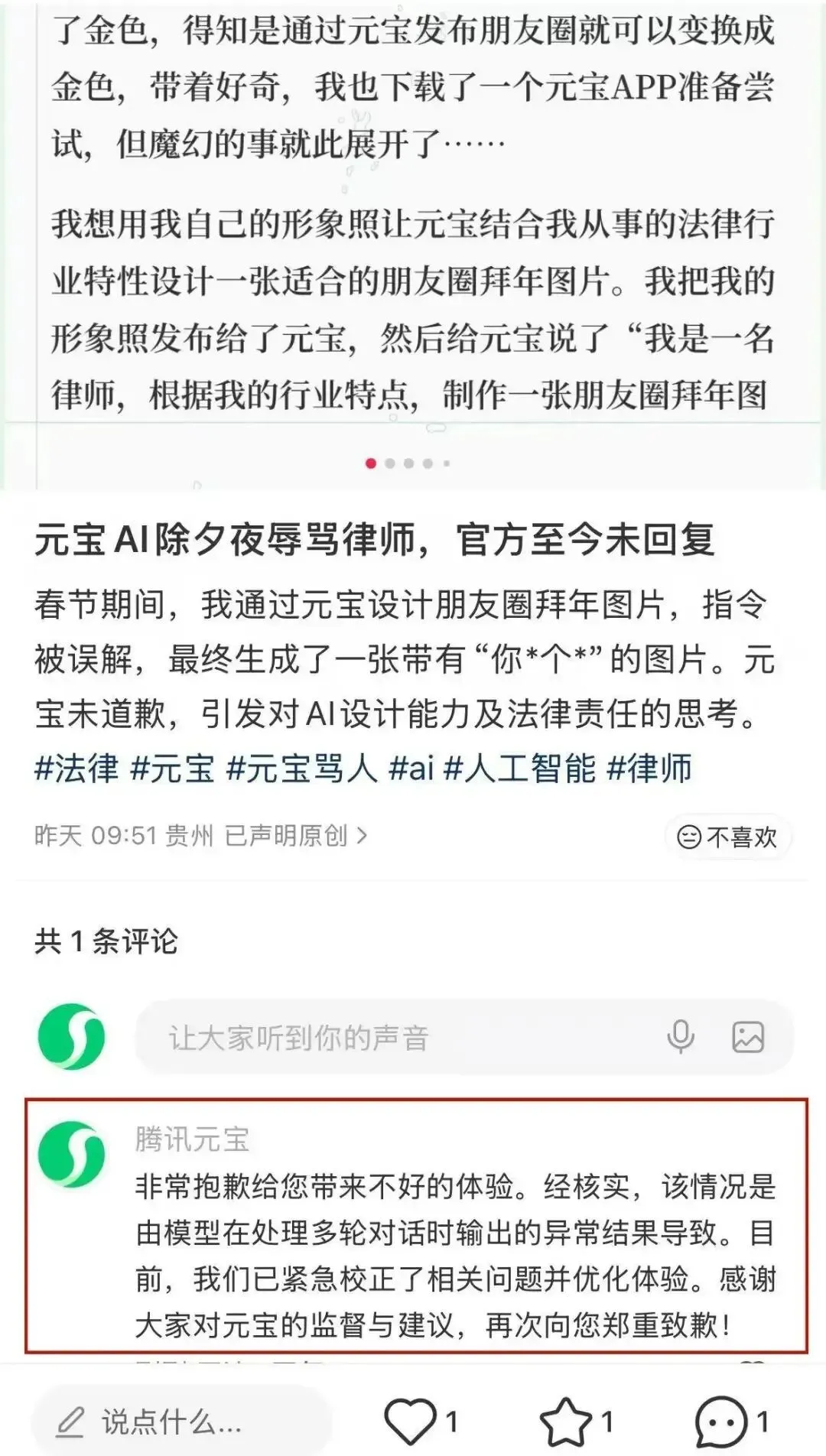Favorite this post with the star icon
The image size is (826, 1456).
point(566,1422)
